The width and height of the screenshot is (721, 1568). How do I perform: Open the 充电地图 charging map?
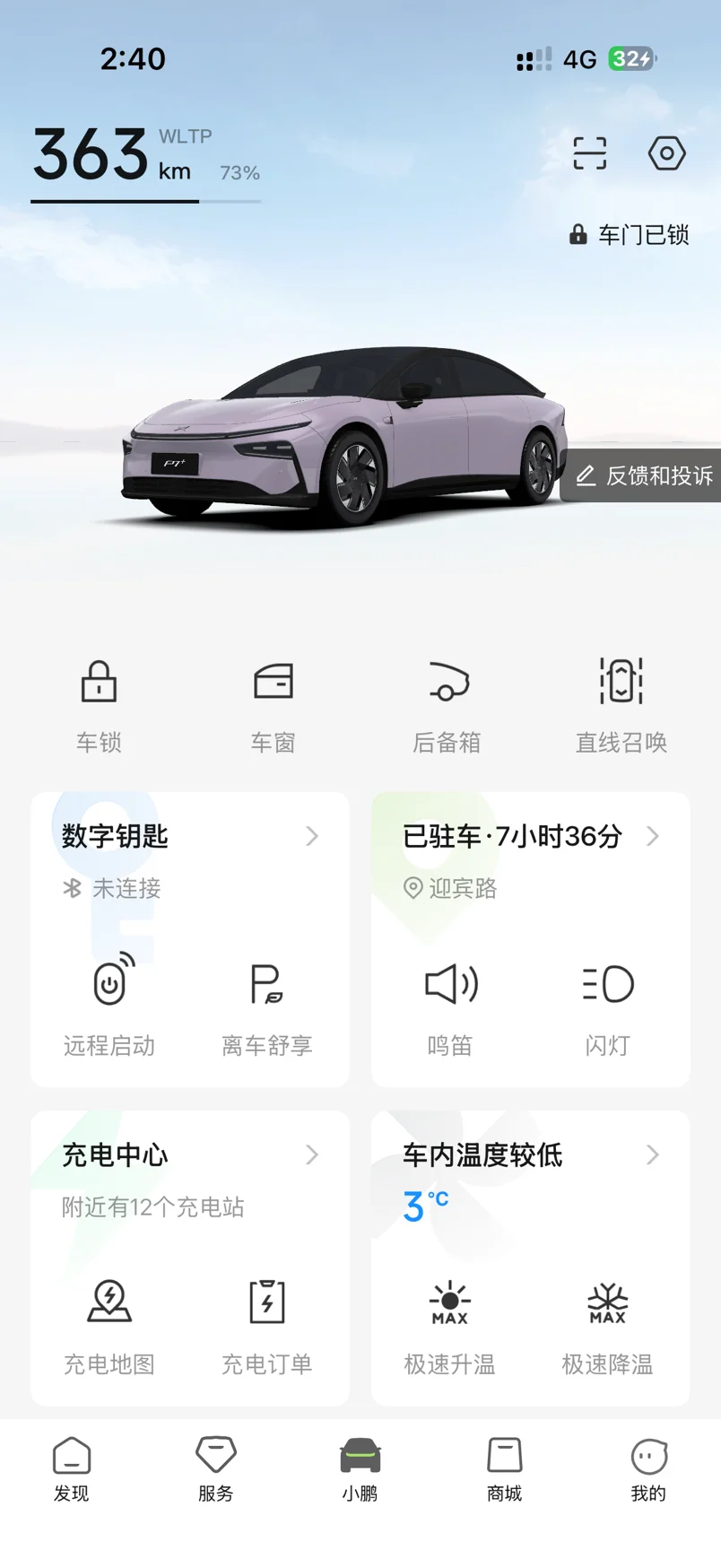click(x=109, y=1323)
